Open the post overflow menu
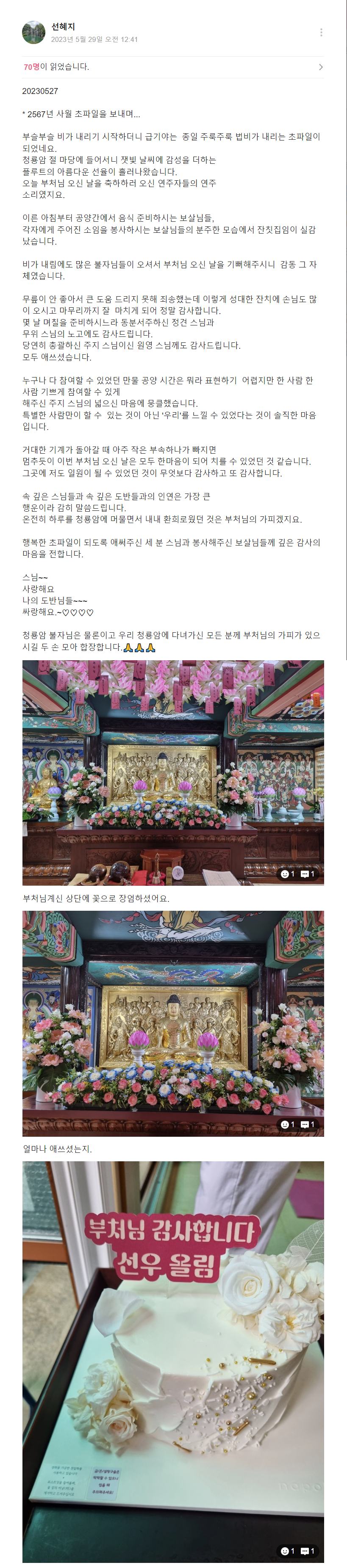Image resolution: width=347 pixels, height=1568 pixels. [321, 32]
